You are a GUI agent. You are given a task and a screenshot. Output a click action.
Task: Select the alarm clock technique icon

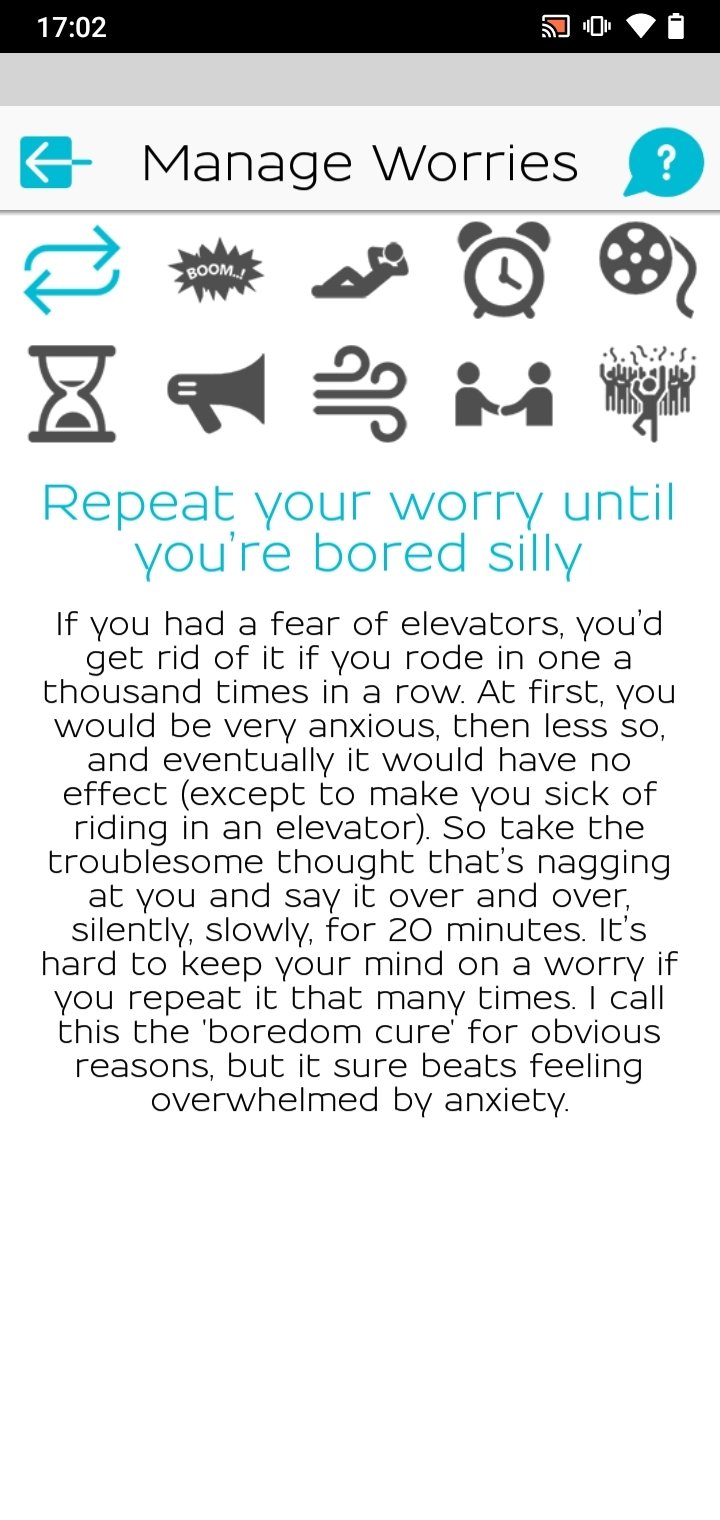point(503,270)
